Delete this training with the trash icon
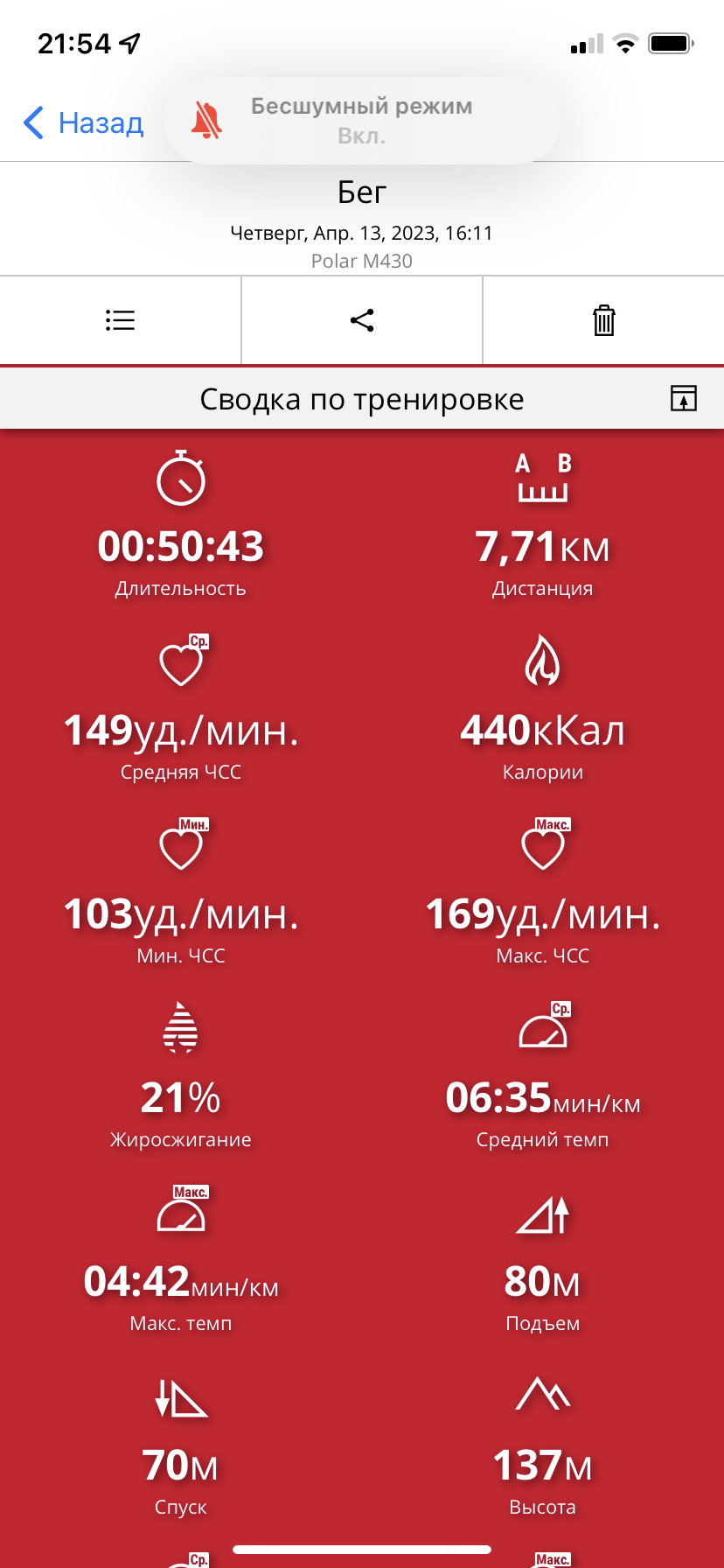Image resolution: width=724 pixels, height=1568 pixels. [x=604, y=320]
